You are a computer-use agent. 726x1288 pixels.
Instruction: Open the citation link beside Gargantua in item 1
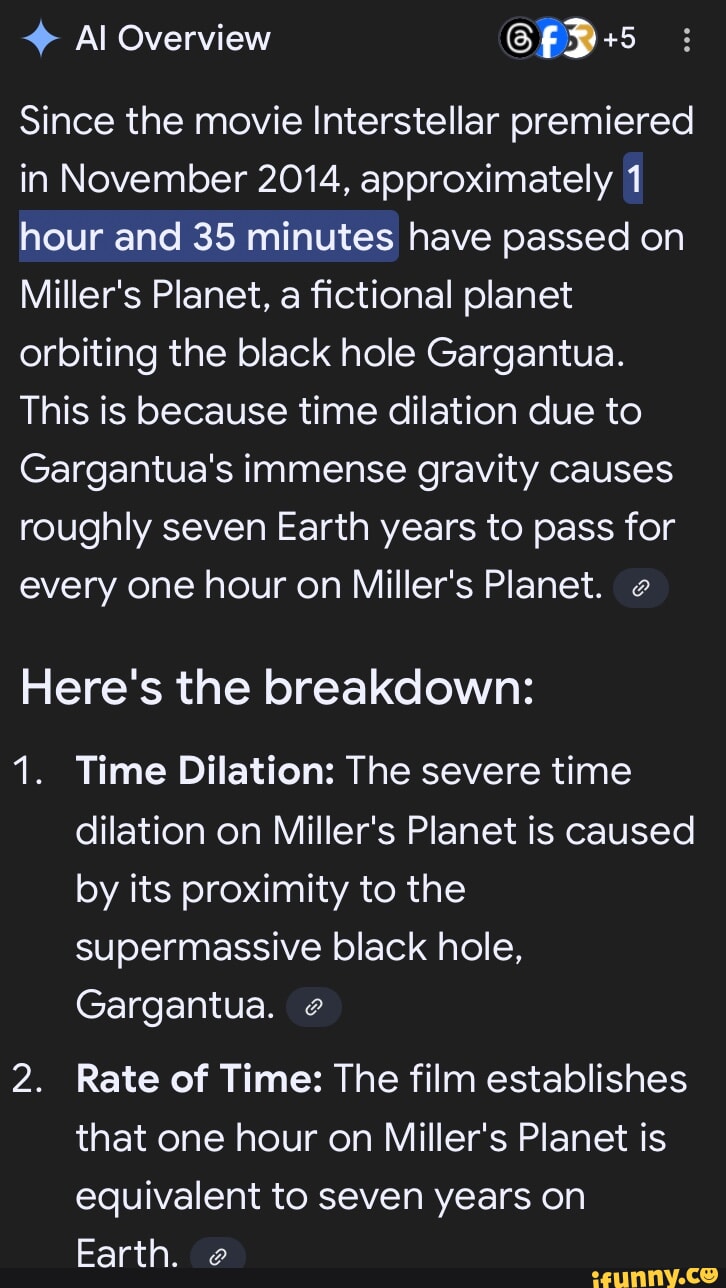click(x=313, y=1007)
